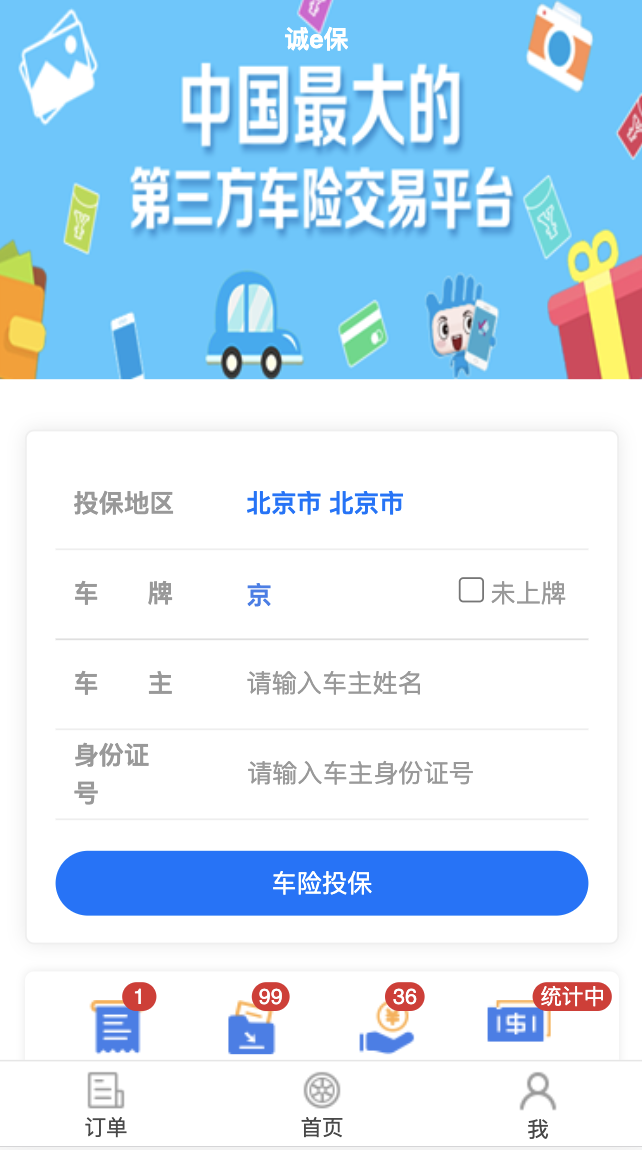Open the coin-in-hand icon with badge 36
The image size is (642, 1150).
click(386, 1027)
